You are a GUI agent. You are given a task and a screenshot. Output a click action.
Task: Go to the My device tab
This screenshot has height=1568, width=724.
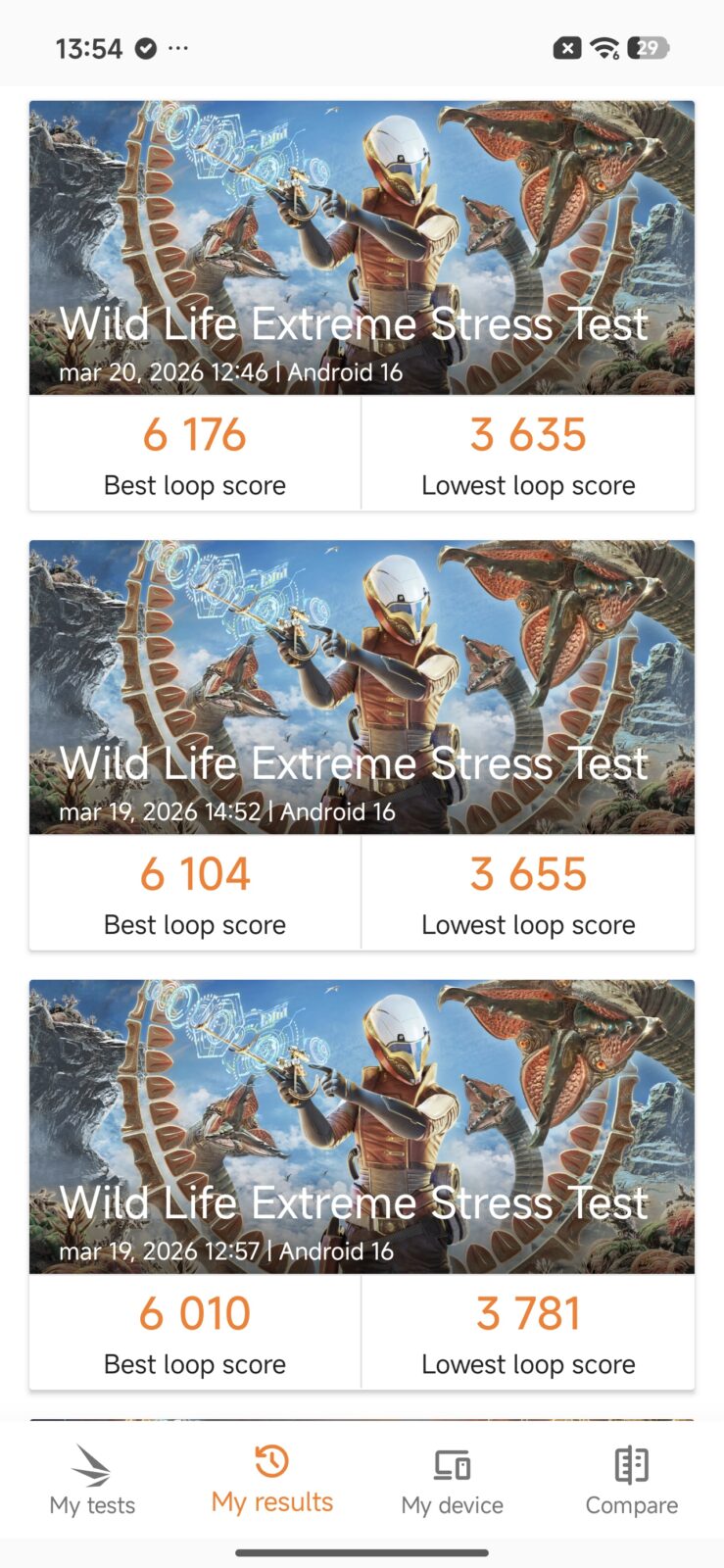452,1481
